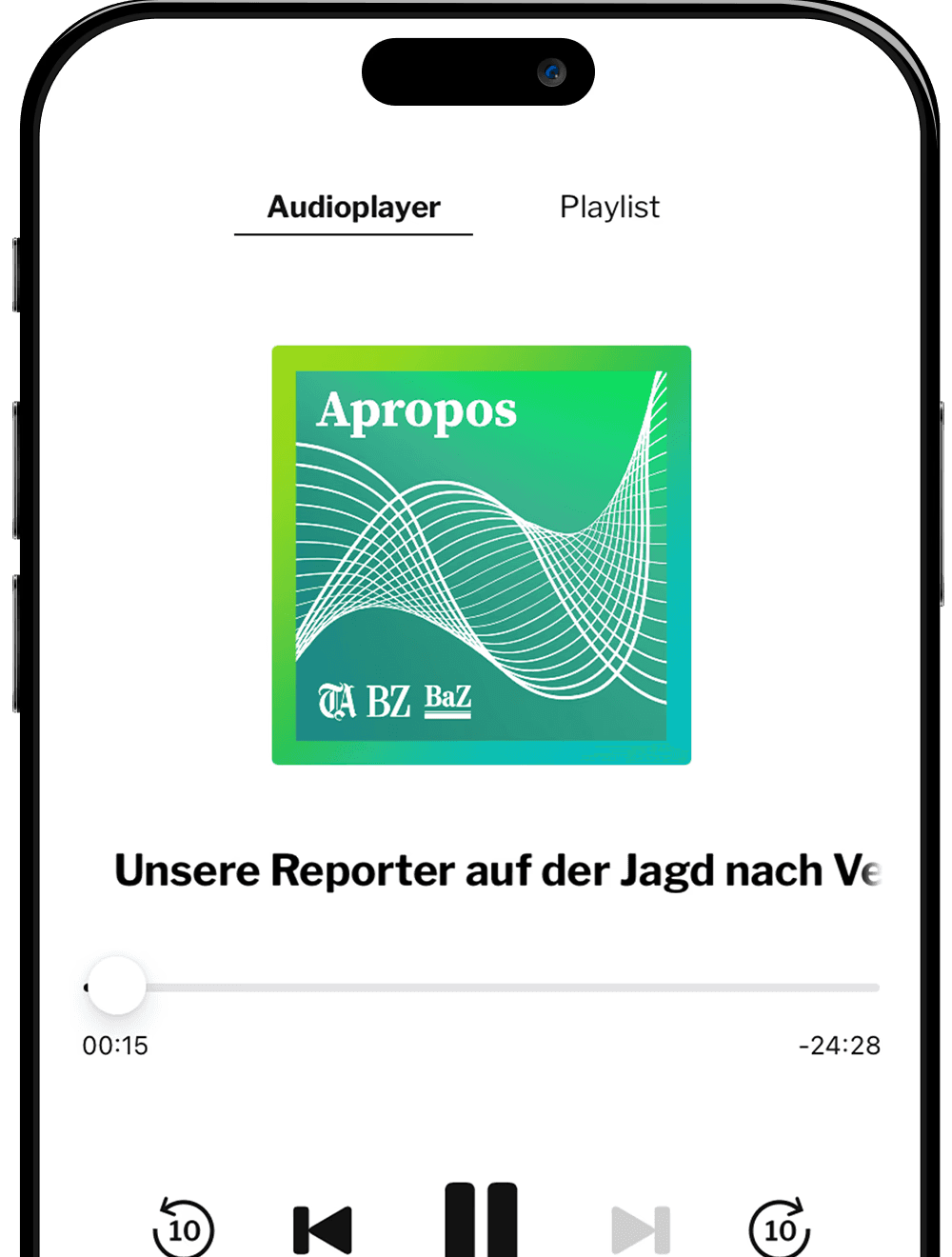952x1257 pixels.
Task: Jump to the next track
Action: [x=641, y=1229]
